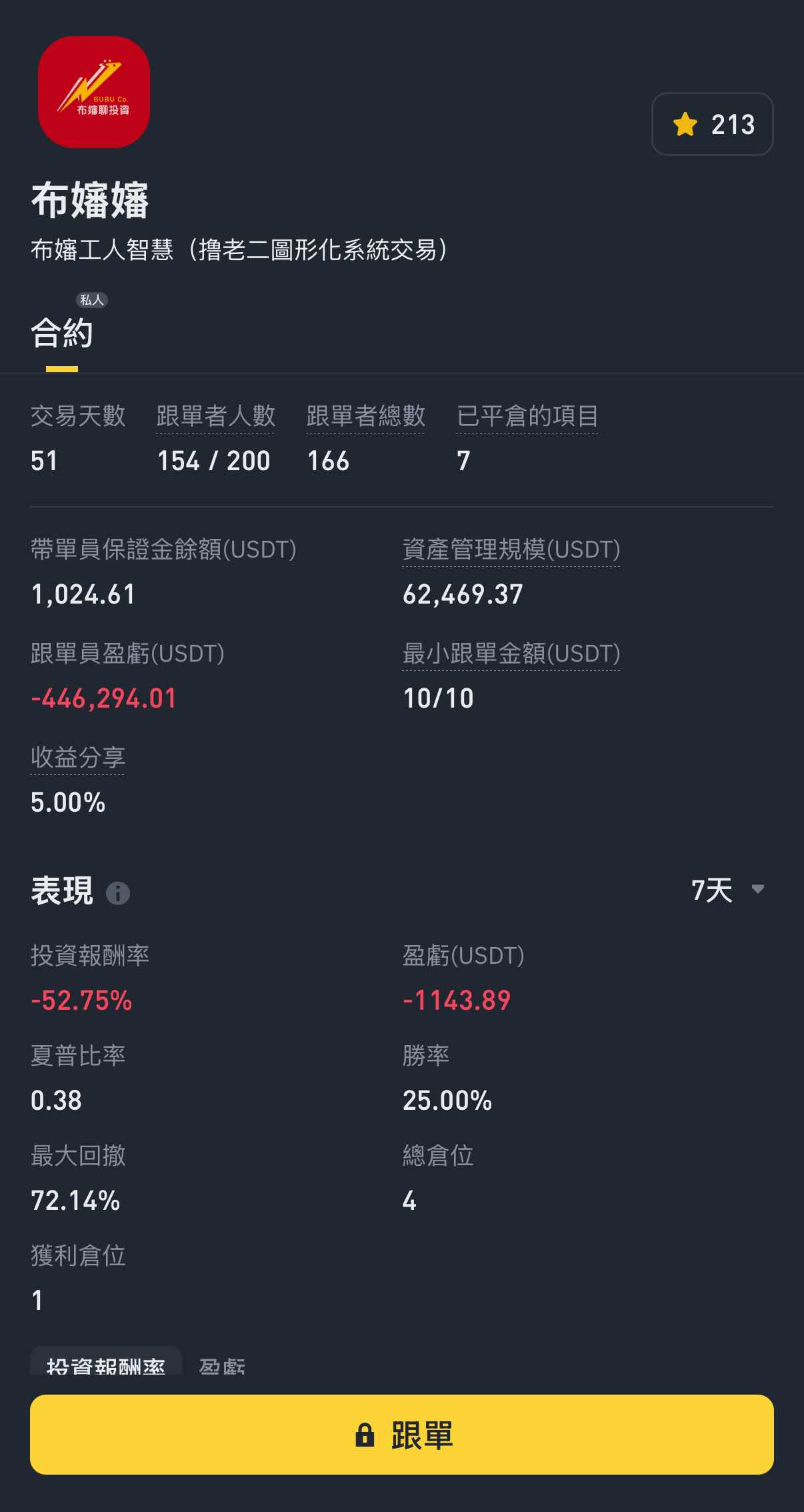804x1512 pixels.
Task: Show explanation for 跟單者總數
Action: [x=365, y=416]
